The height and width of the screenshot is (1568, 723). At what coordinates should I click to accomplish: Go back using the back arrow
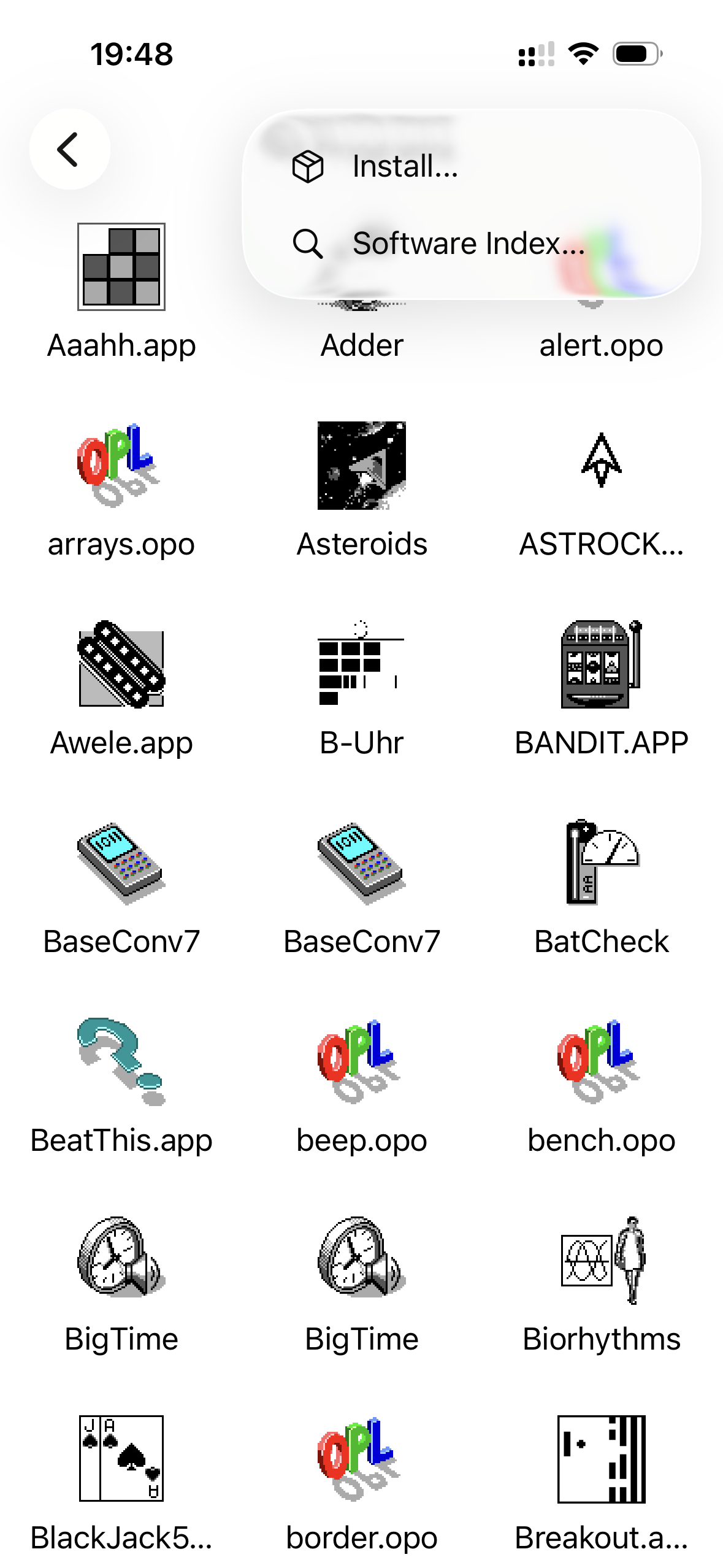point(69,149)
